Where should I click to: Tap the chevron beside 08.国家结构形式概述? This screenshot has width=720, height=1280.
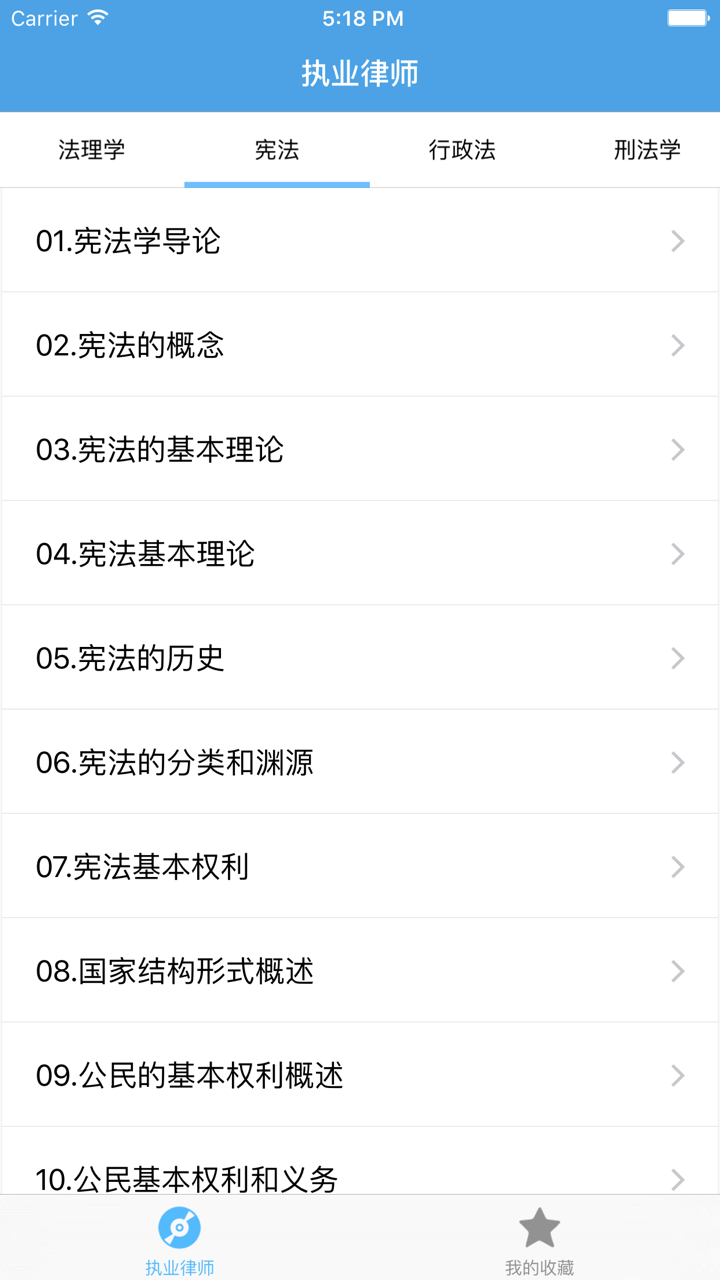pyautogui.click(x=678, y=970)
